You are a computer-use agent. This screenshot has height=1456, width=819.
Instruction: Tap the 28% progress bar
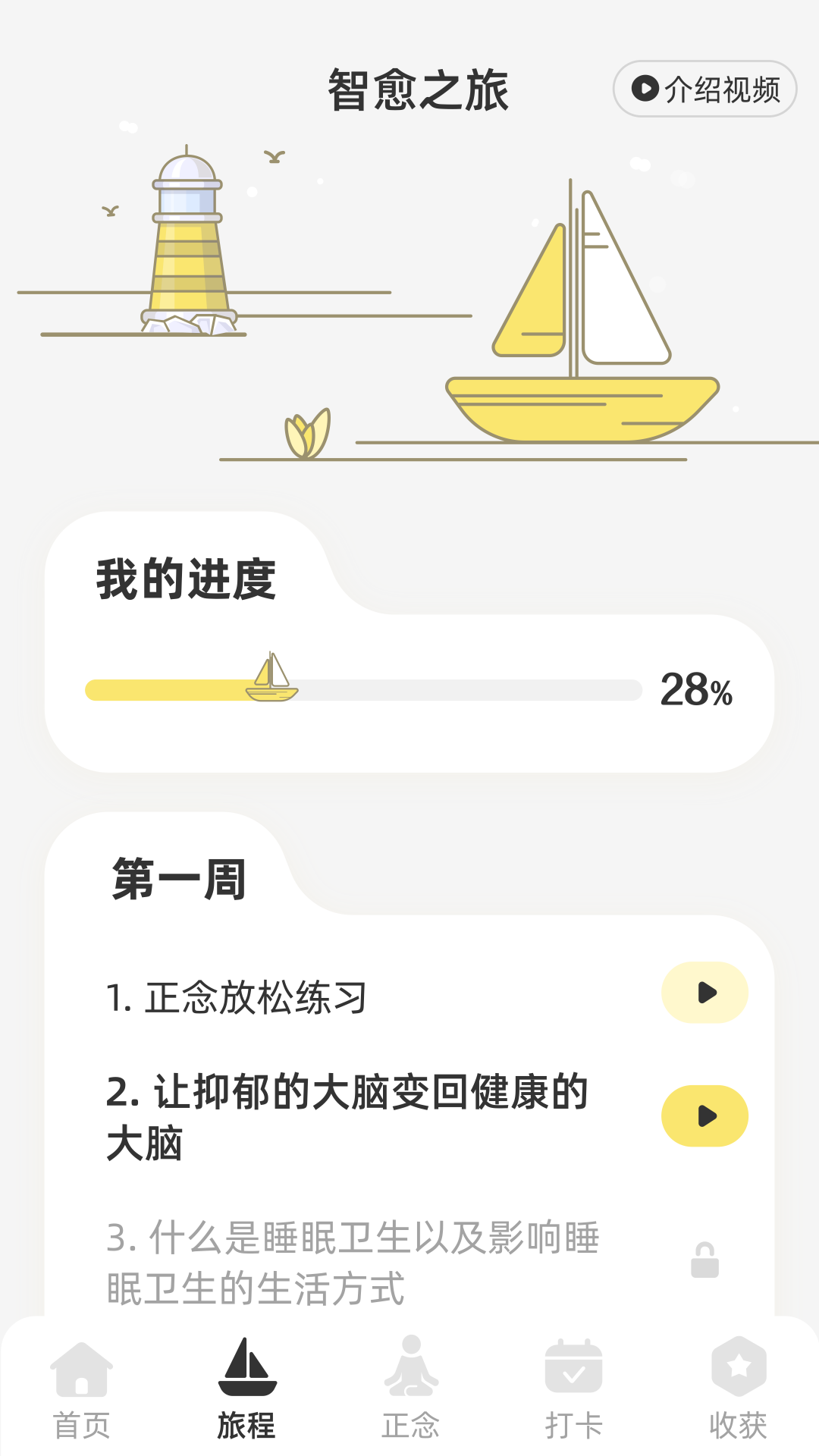coord(364,689)
